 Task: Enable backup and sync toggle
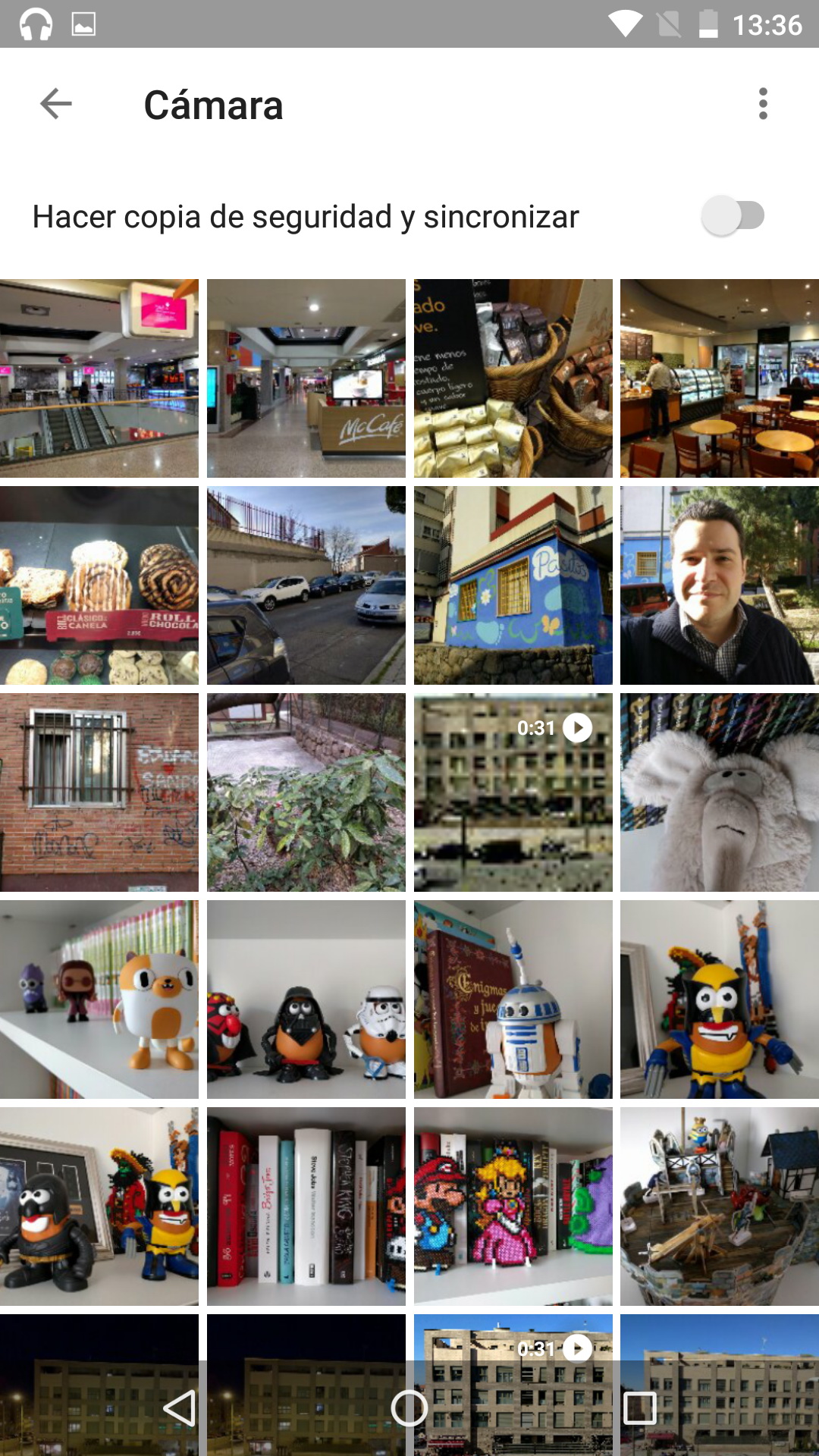[x=733, y=216]
